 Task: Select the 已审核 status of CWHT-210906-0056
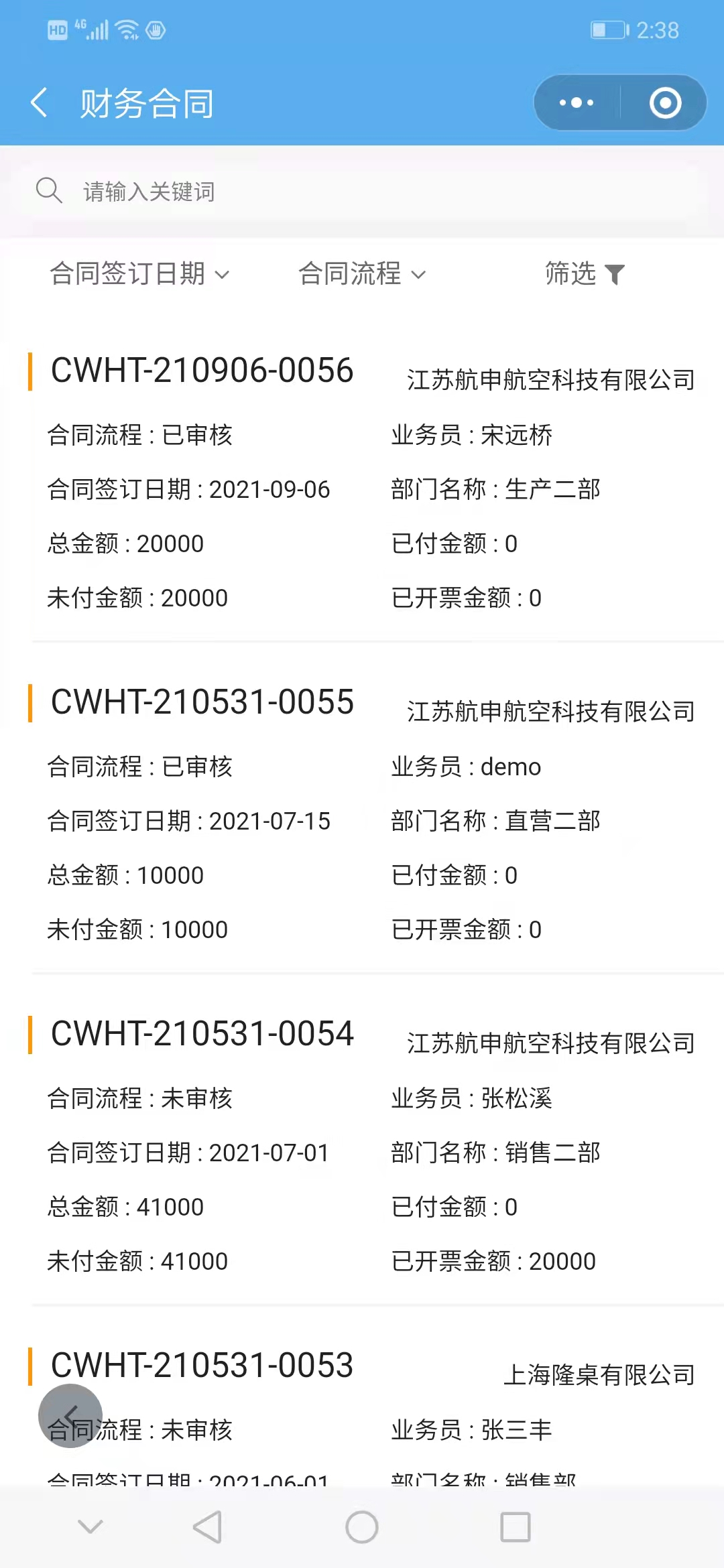tap(196, 436)
